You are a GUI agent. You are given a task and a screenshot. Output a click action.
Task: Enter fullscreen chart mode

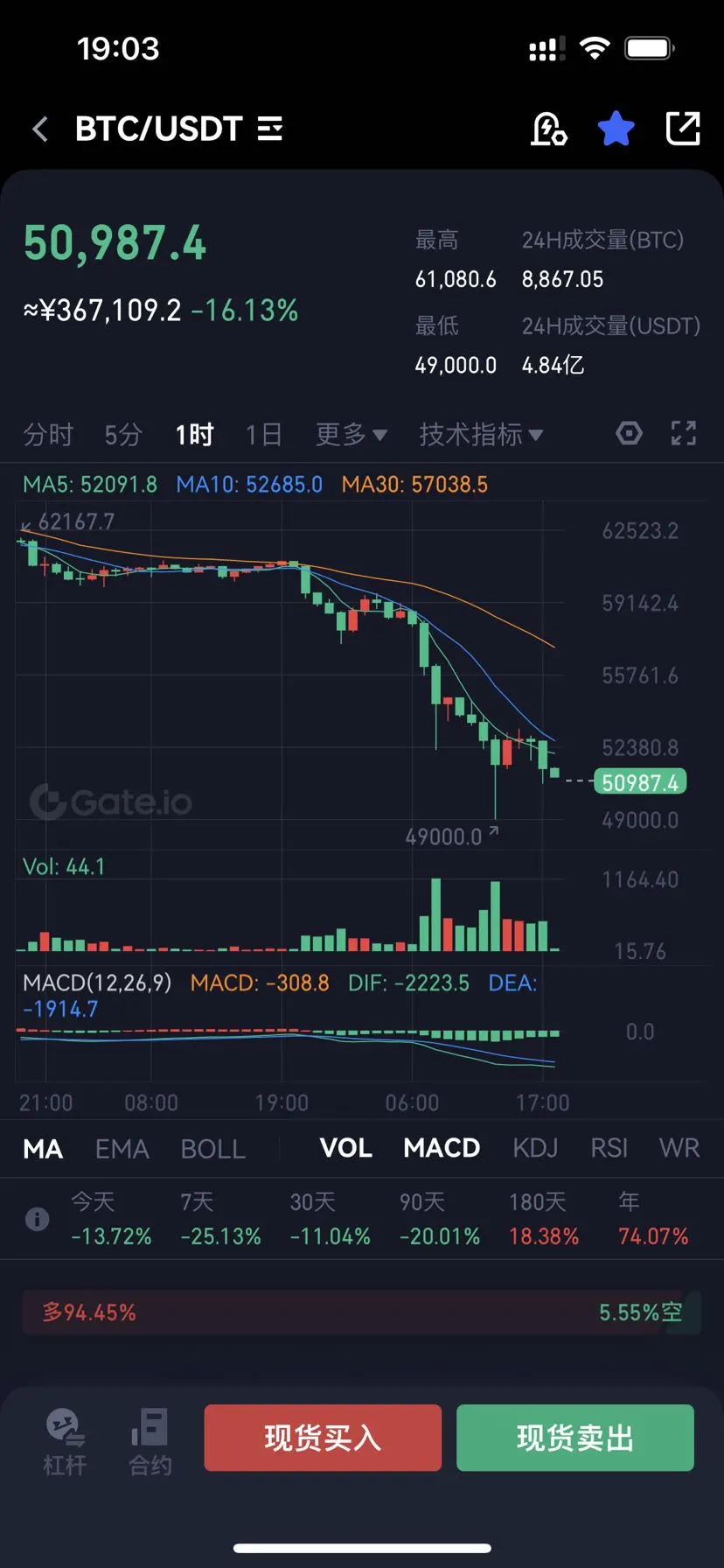684,433
